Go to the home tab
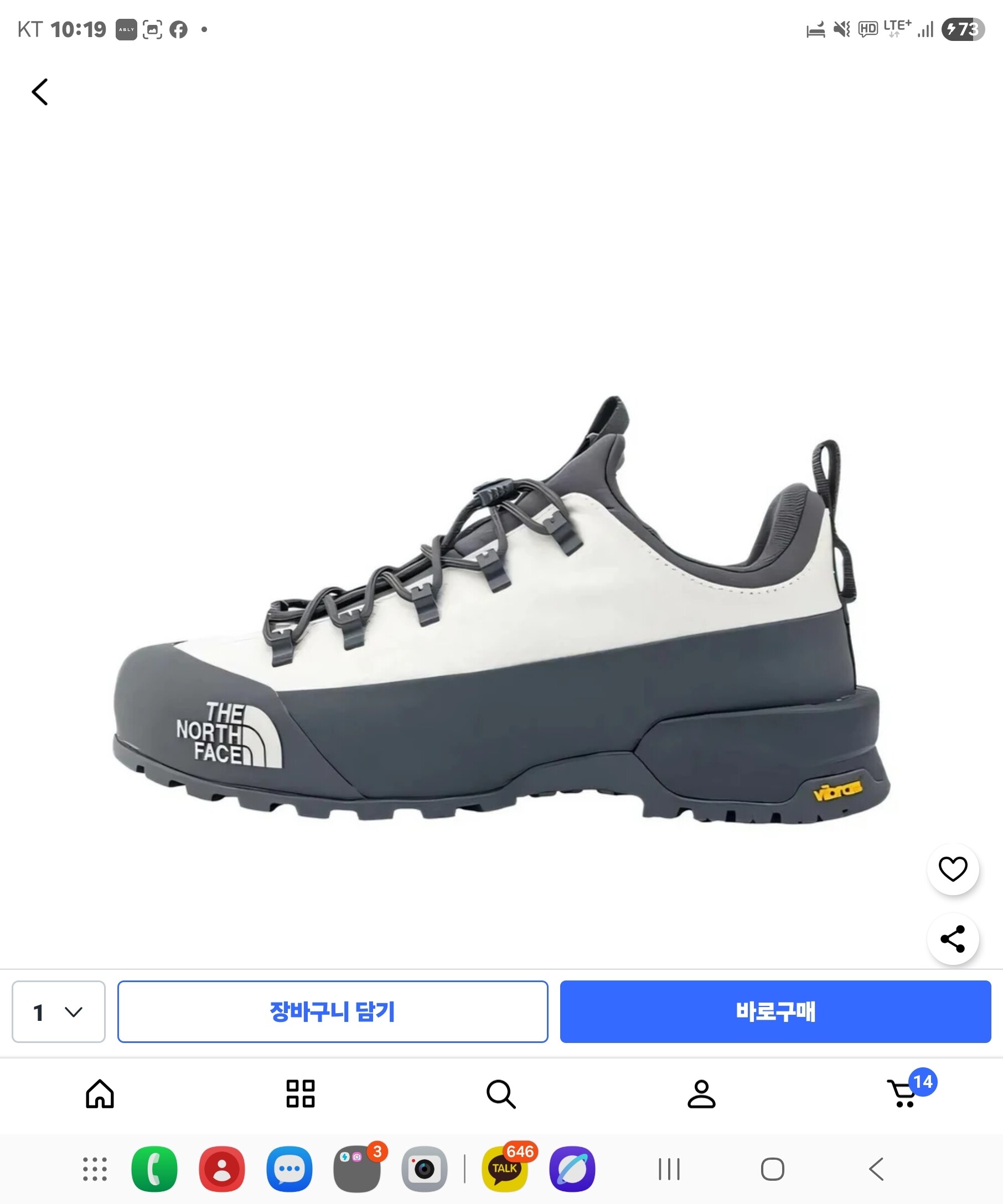This screenshot has width=1003, height=1204. coord(100,1094)
